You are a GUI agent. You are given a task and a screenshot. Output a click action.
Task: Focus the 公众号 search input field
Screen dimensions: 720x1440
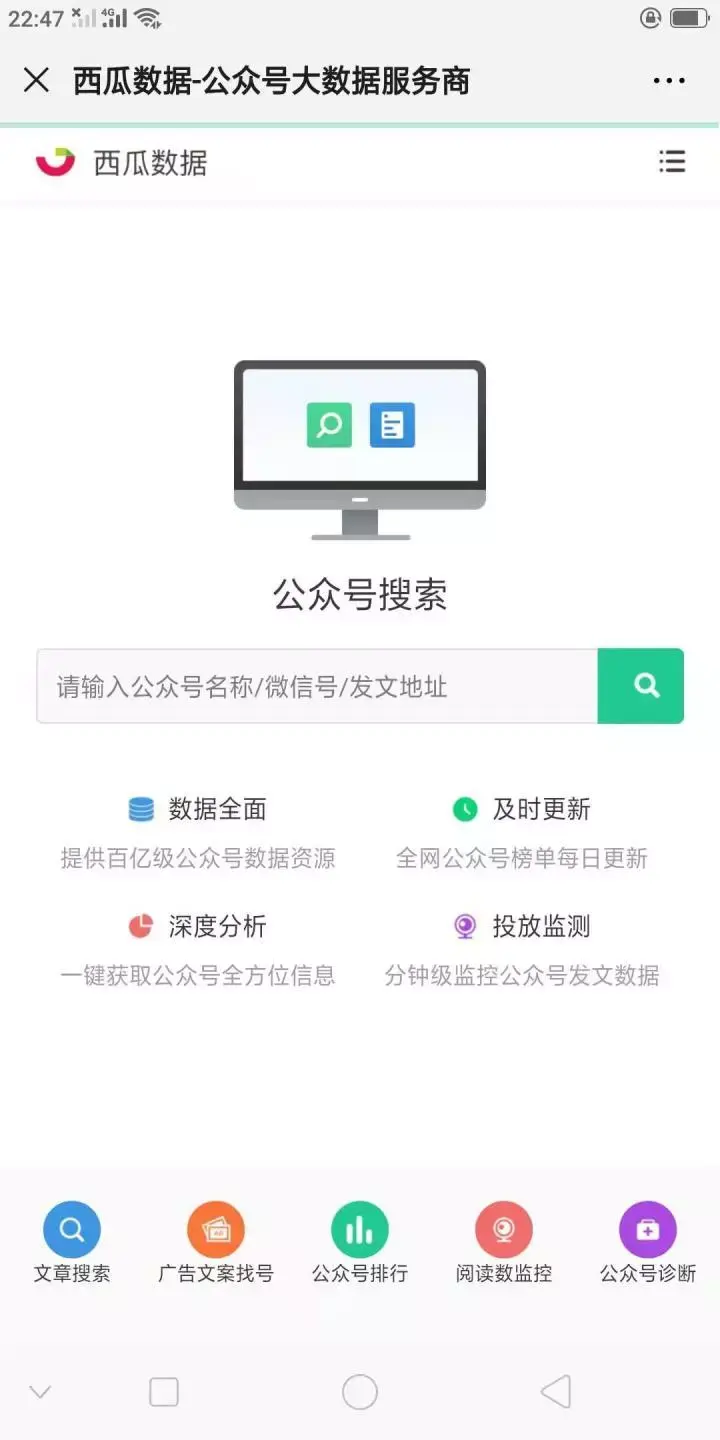[317, 686]
